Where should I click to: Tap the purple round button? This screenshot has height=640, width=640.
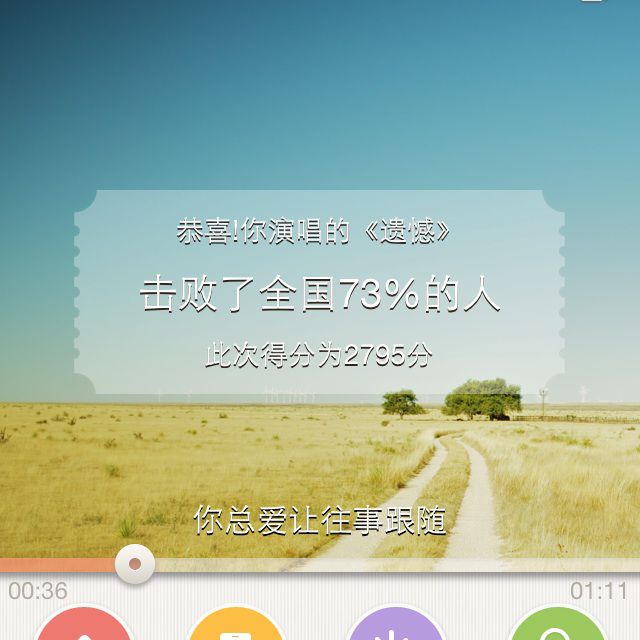point(396,628)
